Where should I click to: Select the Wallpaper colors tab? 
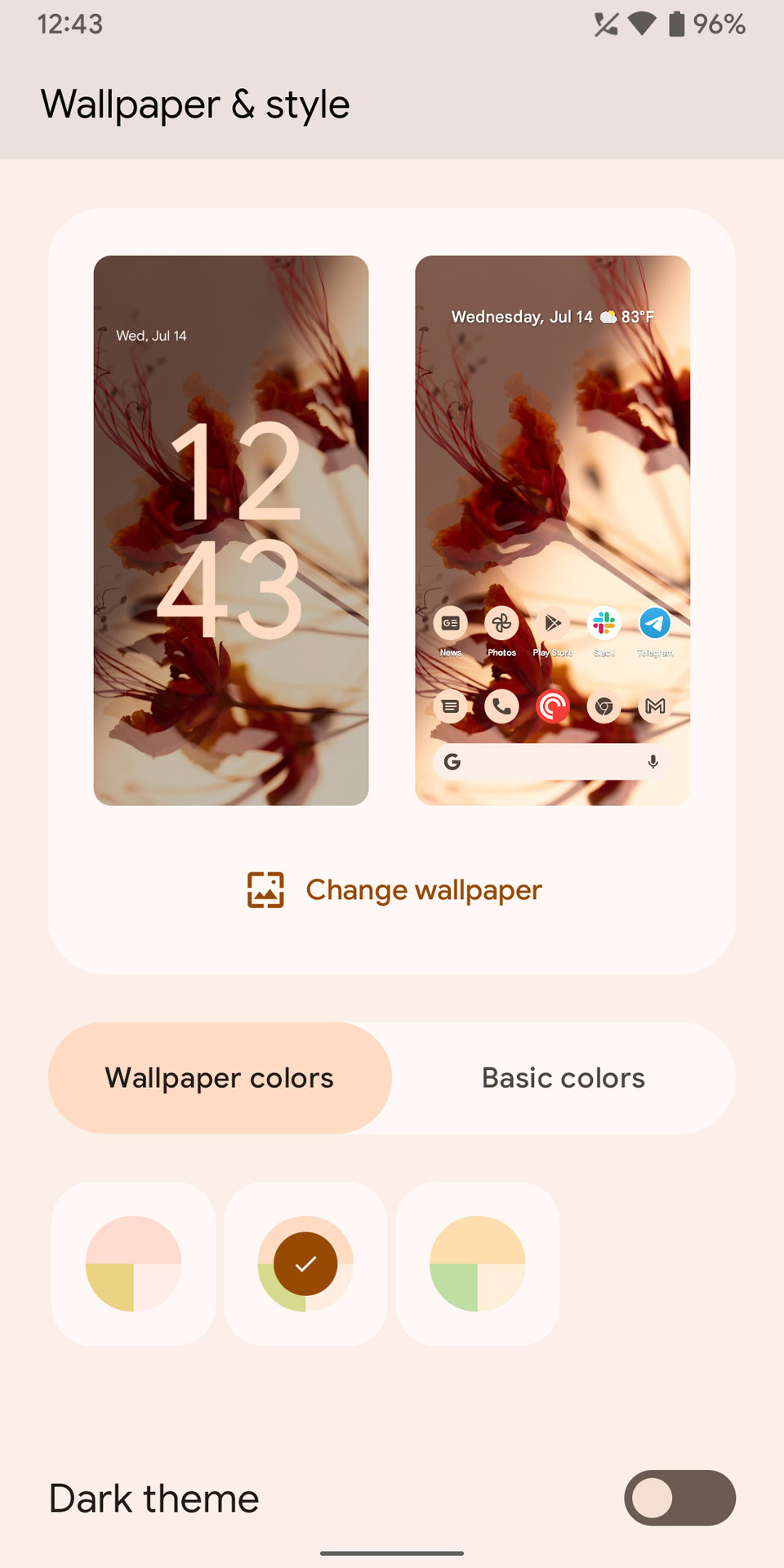click(220, 1078)
